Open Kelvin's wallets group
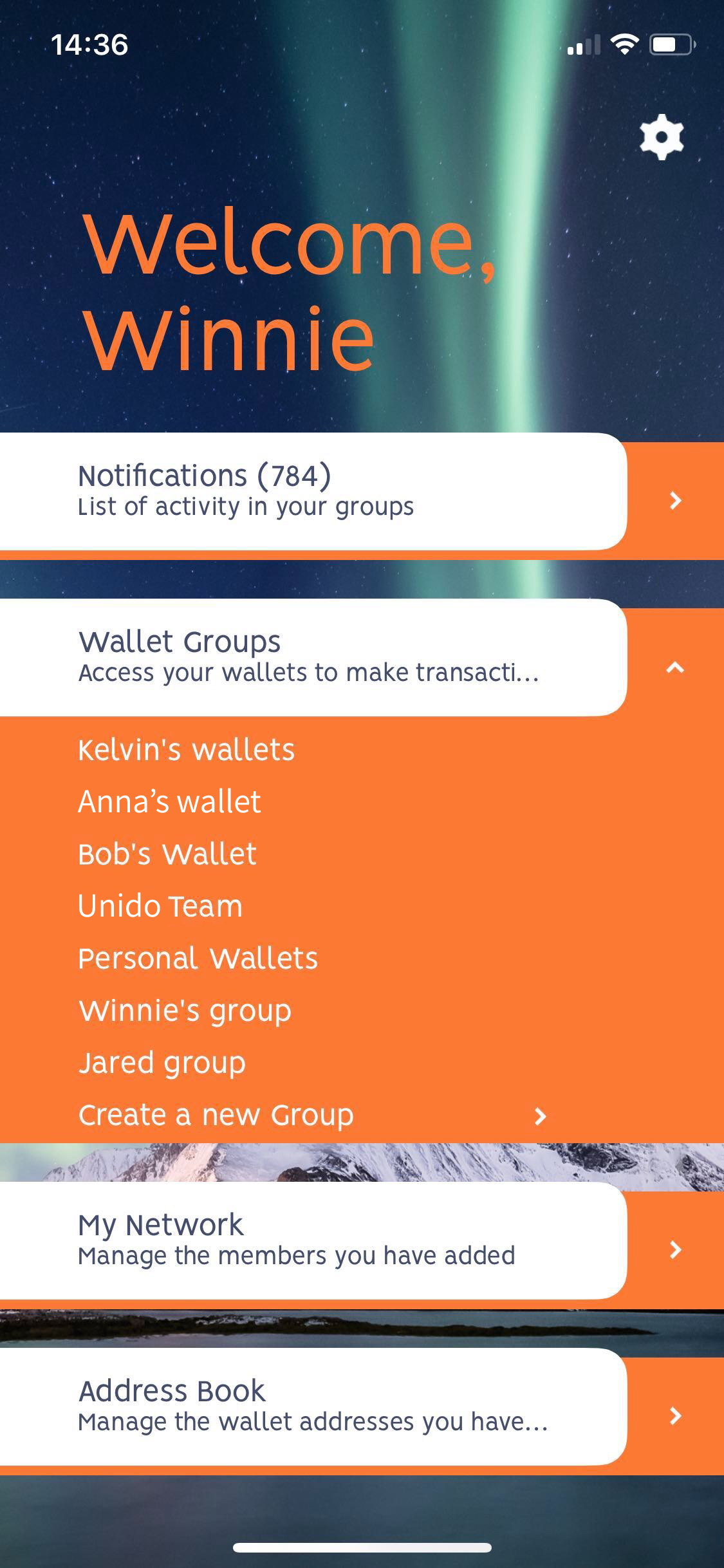724x1568 pixels. 186,750
